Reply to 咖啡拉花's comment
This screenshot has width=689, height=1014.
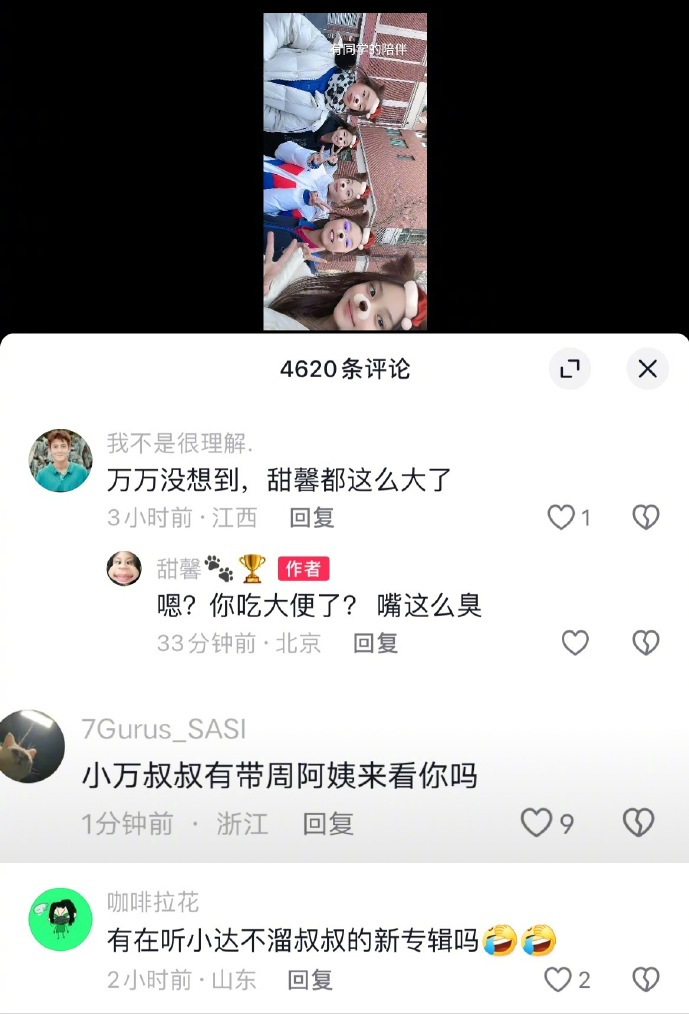(310, 980)
